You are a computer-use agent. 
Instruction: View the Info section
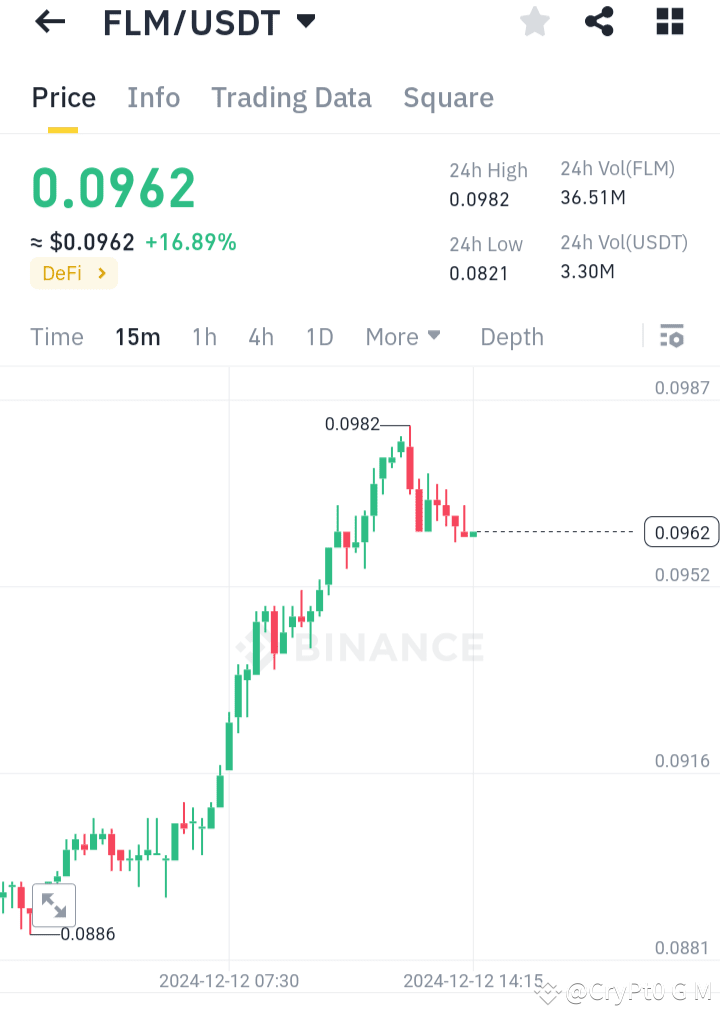click(153, 97)
